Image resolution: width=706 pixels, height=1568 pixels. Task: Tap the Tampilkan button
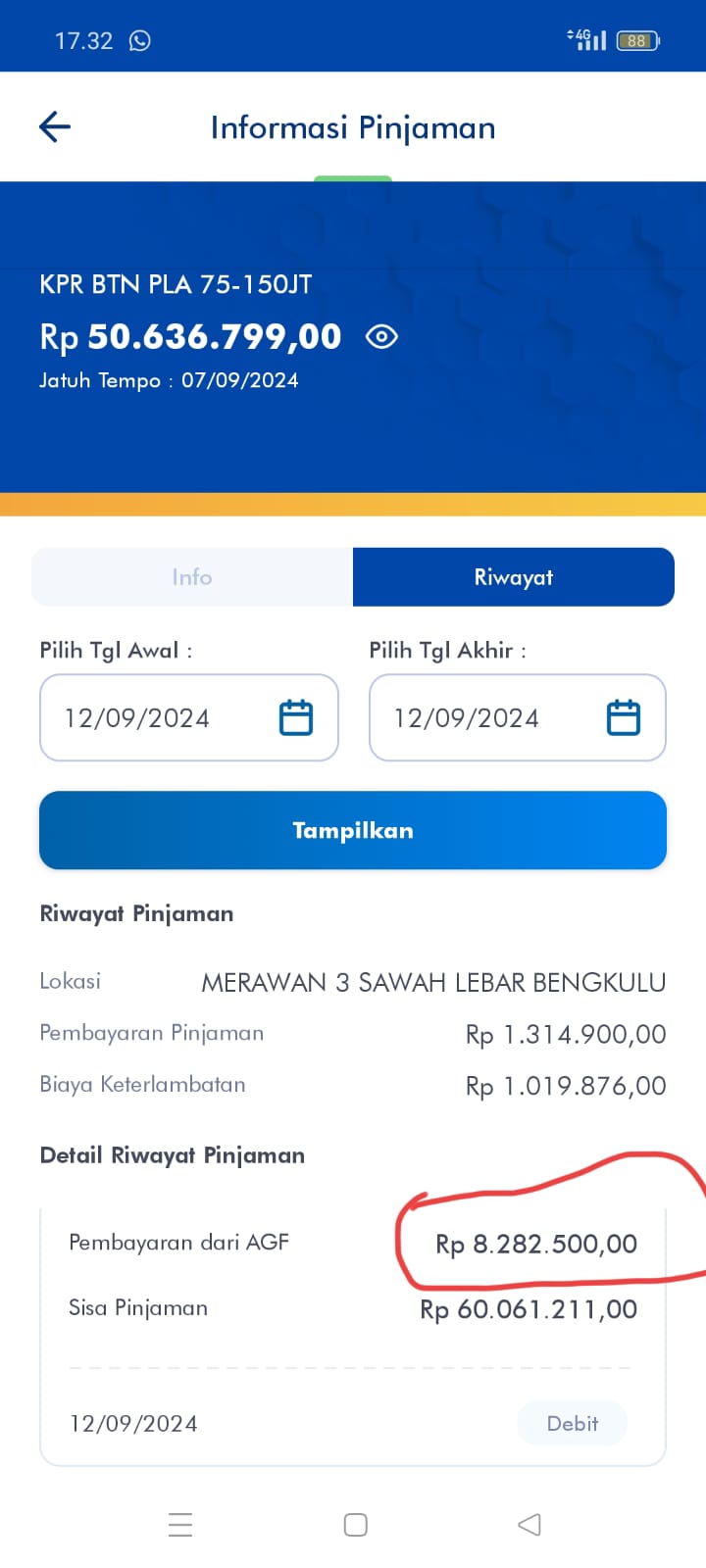(353, 830)
